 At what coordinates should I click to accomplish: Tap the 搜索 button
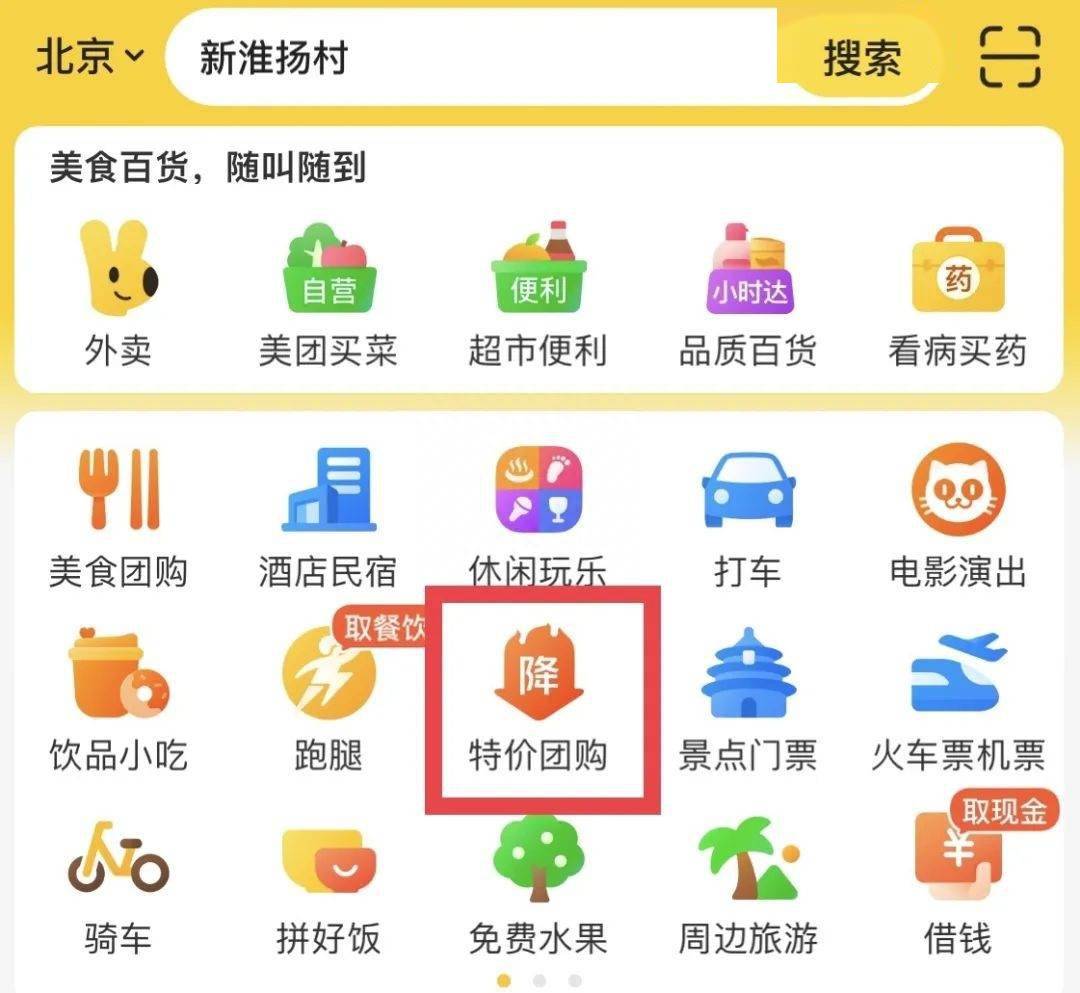point(862,58)
